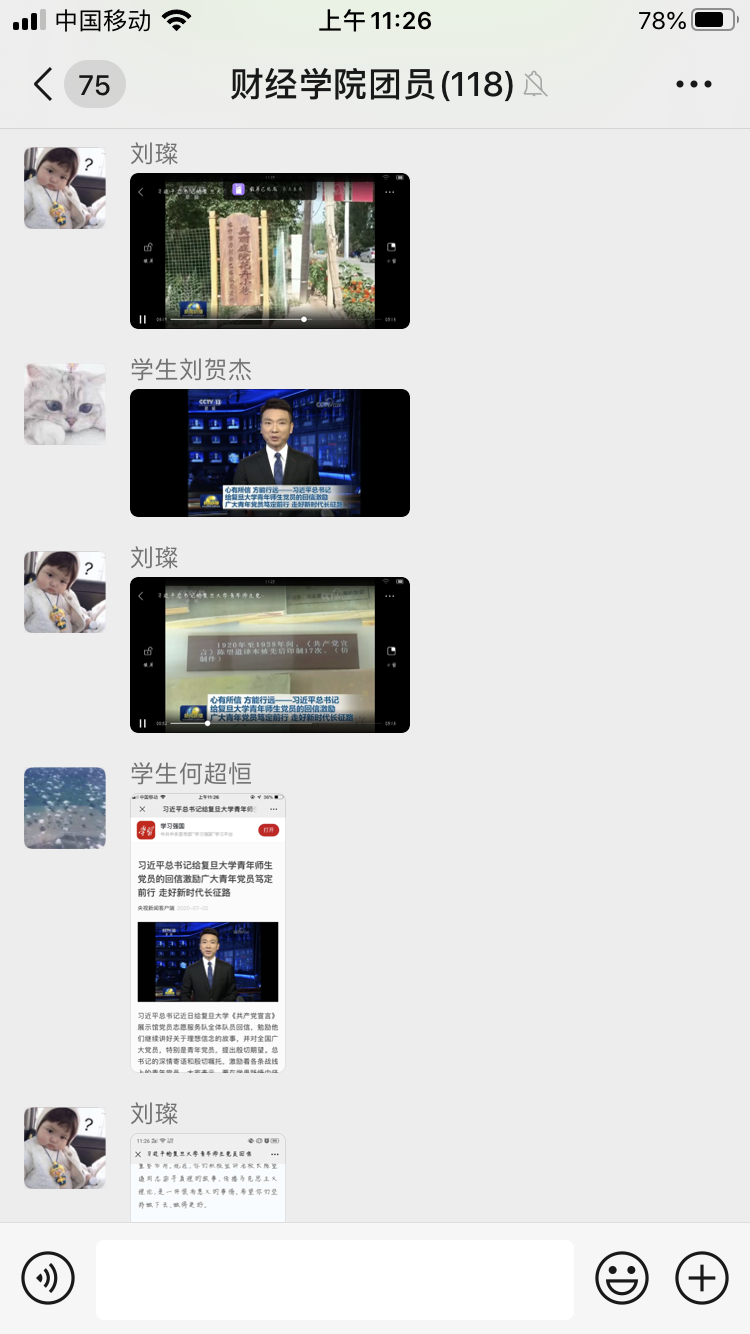Screen dimensions: 750x1334
Task: View 学生刘贺杰's cat avatar profile
Action: (65, 404)
